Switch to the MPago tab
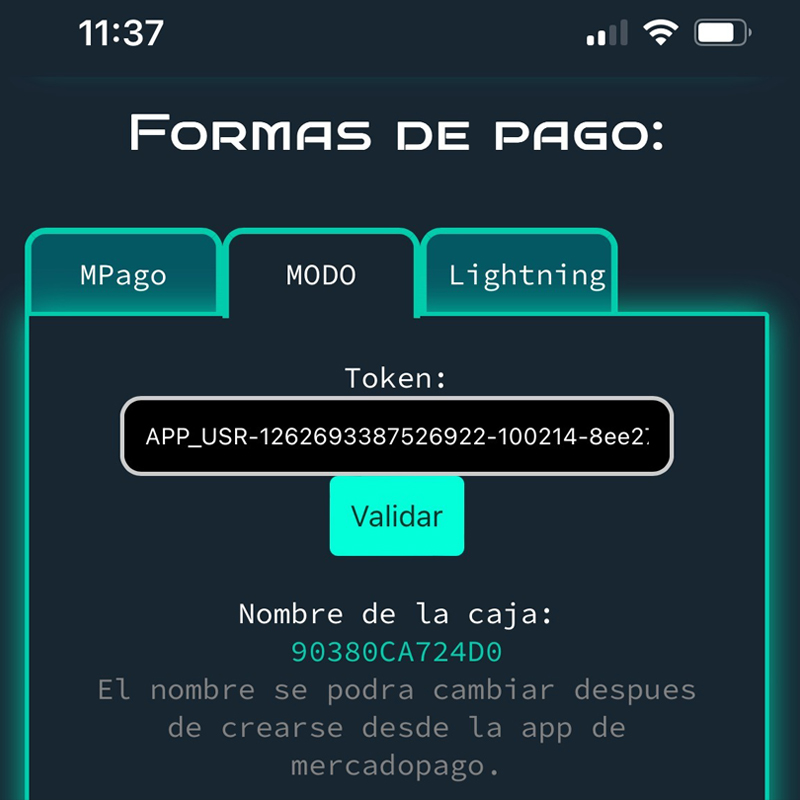The height and width of the screenshot is (800, 800). (123, 275)
